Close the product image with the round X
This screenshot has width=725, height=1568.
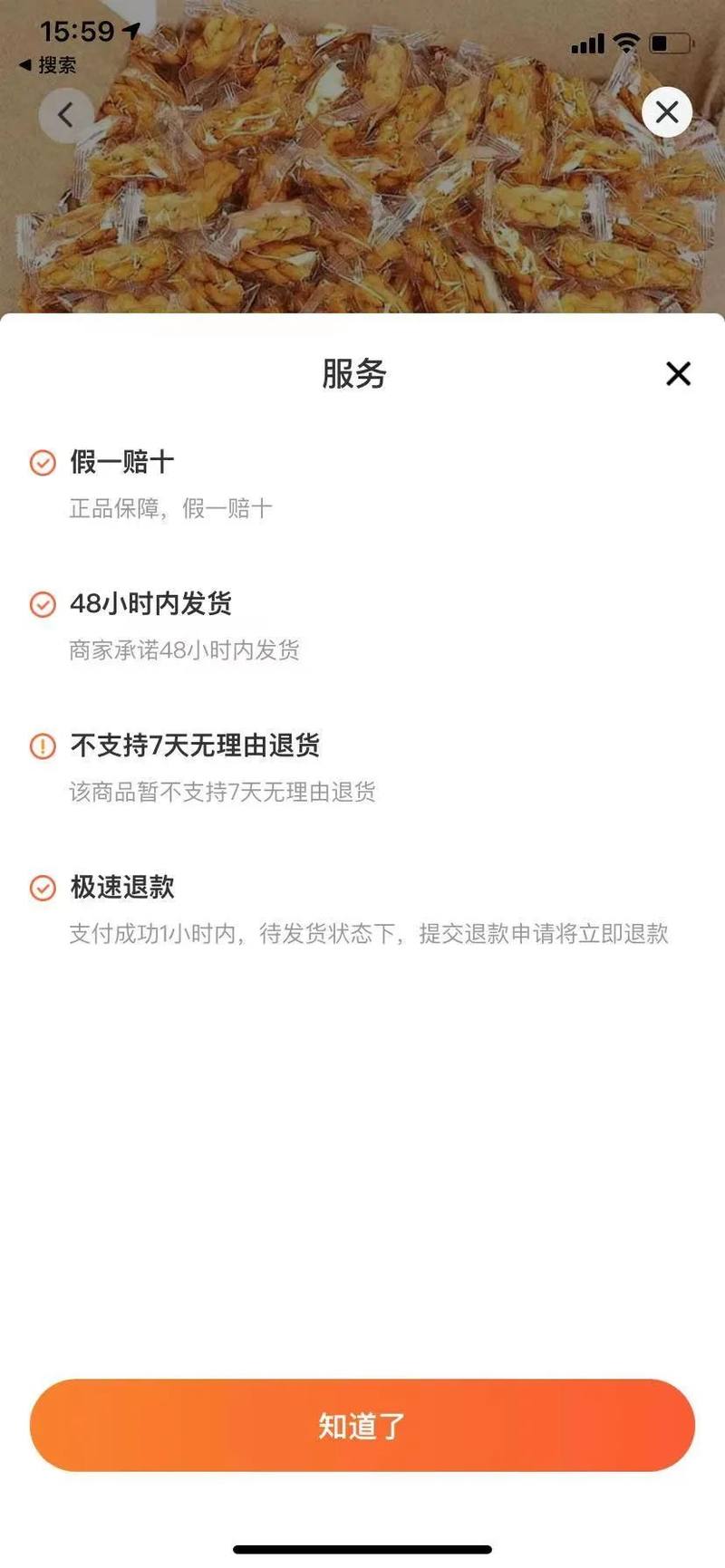coord(667,112)
